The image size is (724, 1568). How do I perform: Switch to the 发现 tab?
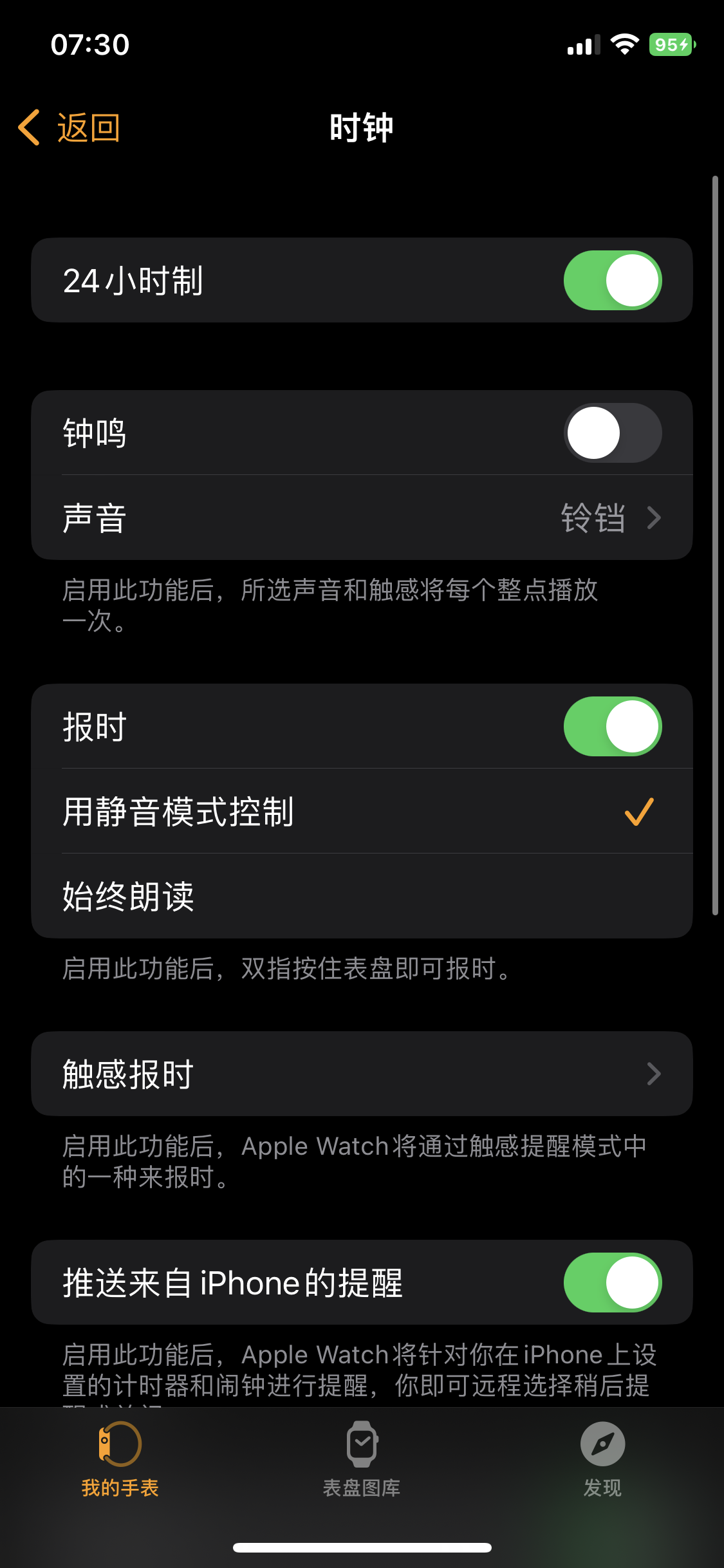click(602, 1460)
